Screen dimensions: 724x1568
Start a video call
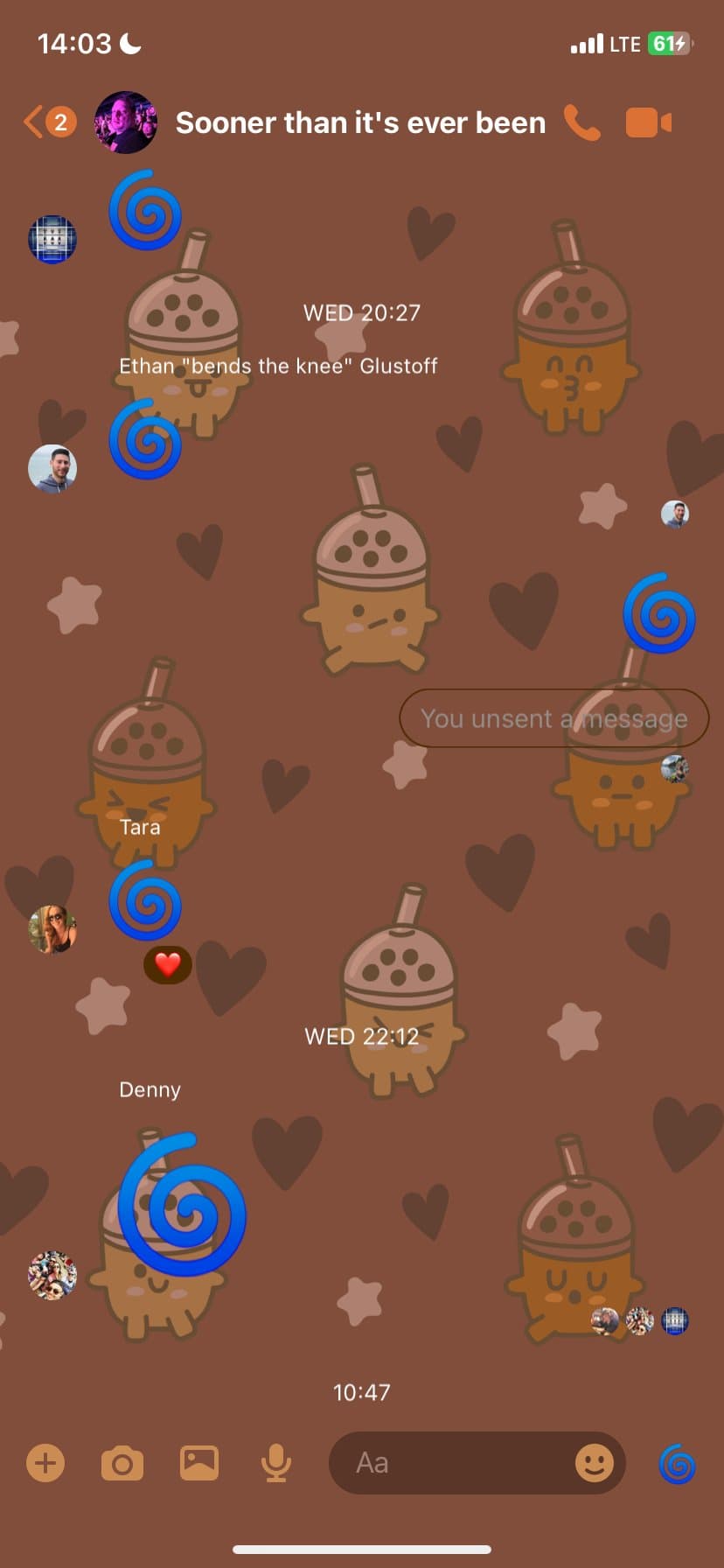click(648, 122)
